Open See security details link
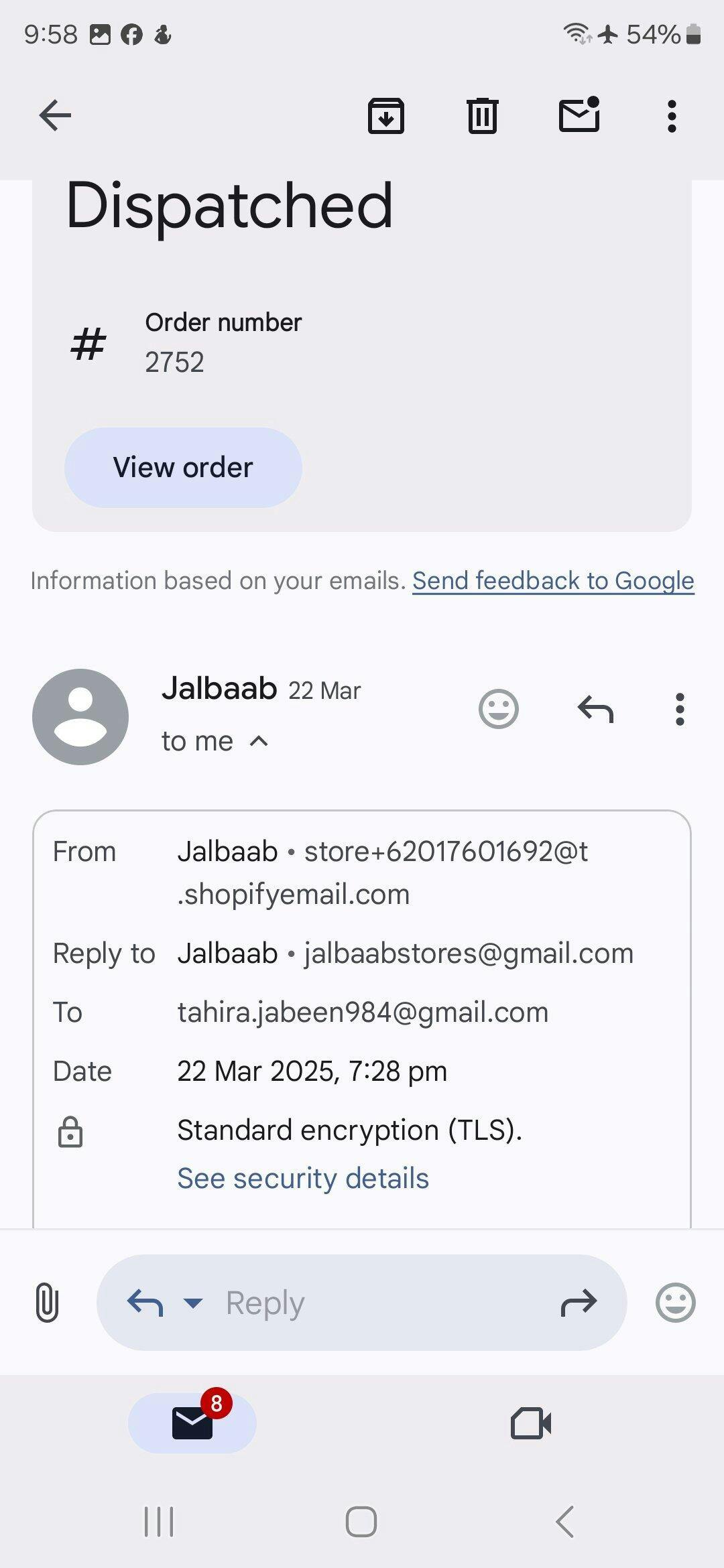 [x=303, y=1178]
